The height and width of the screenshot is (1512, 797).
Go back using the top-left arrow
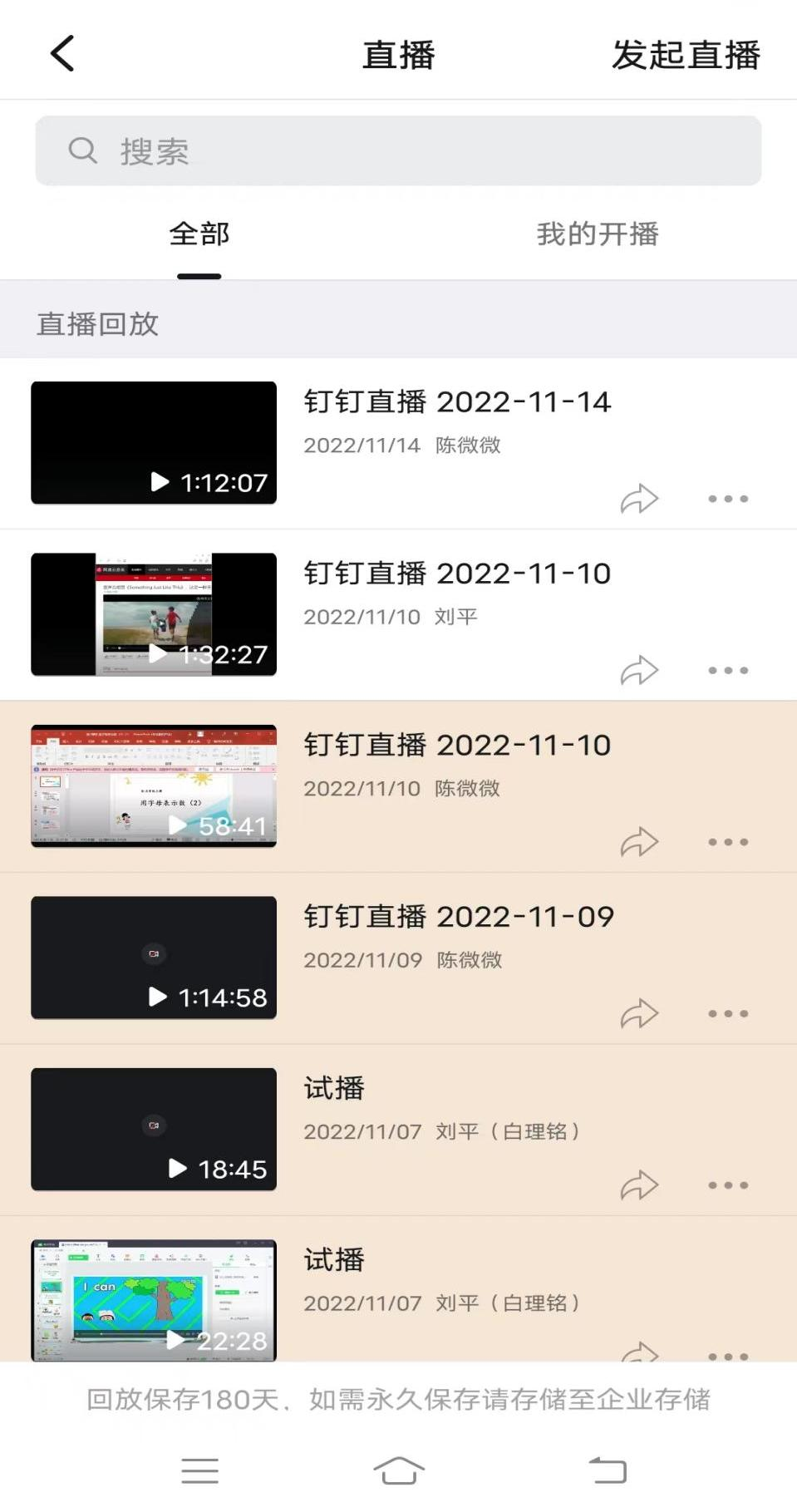click(62, 54)
